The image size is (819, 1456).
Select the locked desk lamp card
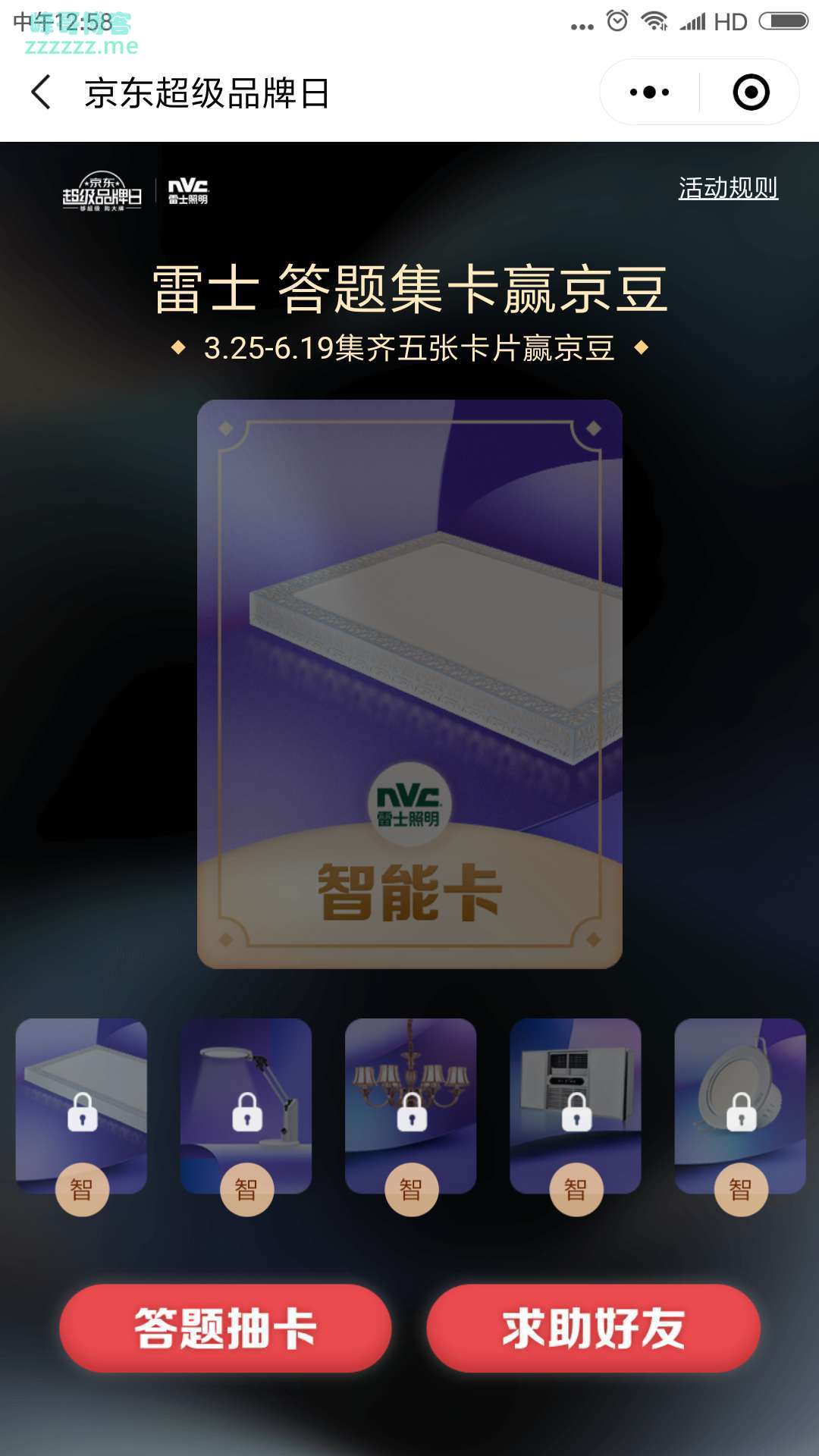click(246, 1107)
